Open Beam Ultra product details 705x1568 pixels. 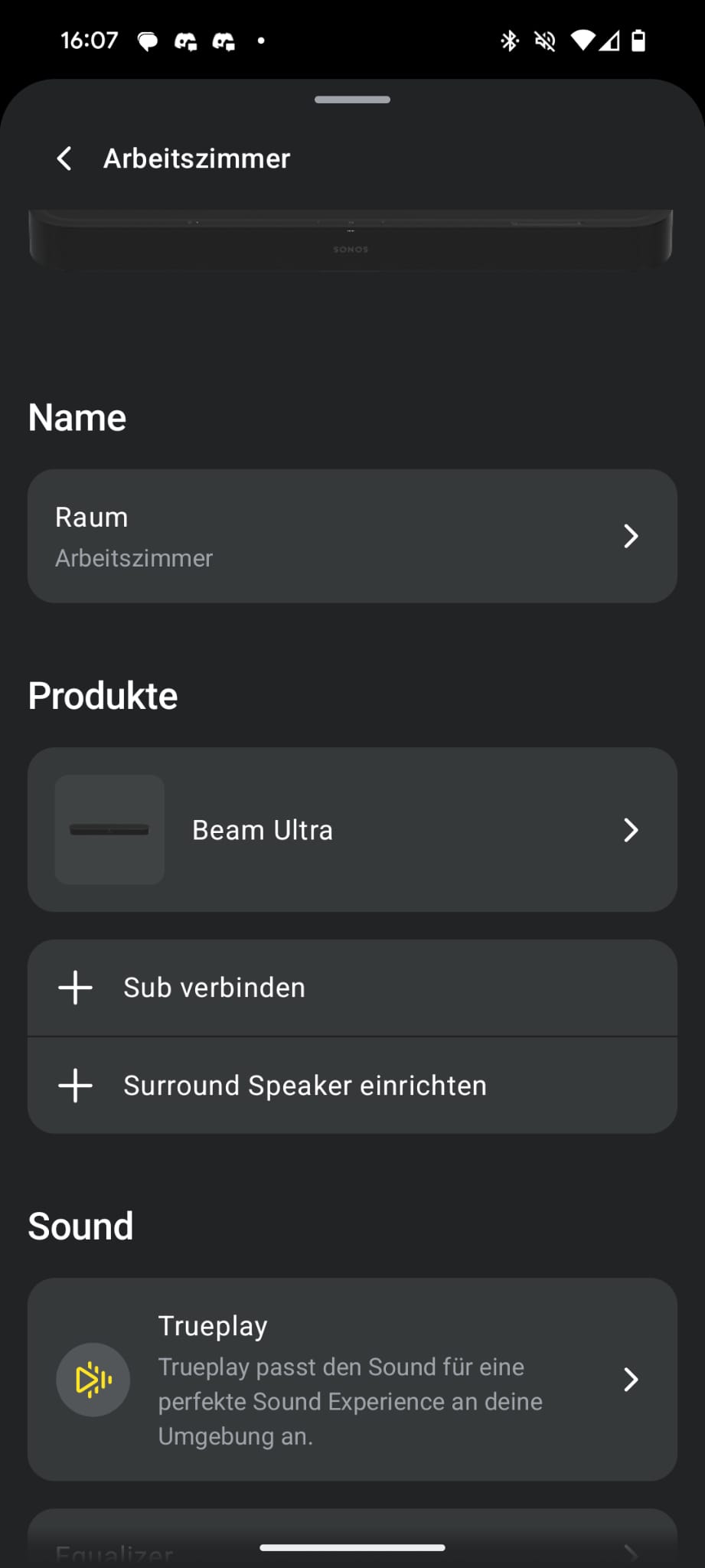click(352, 829)
